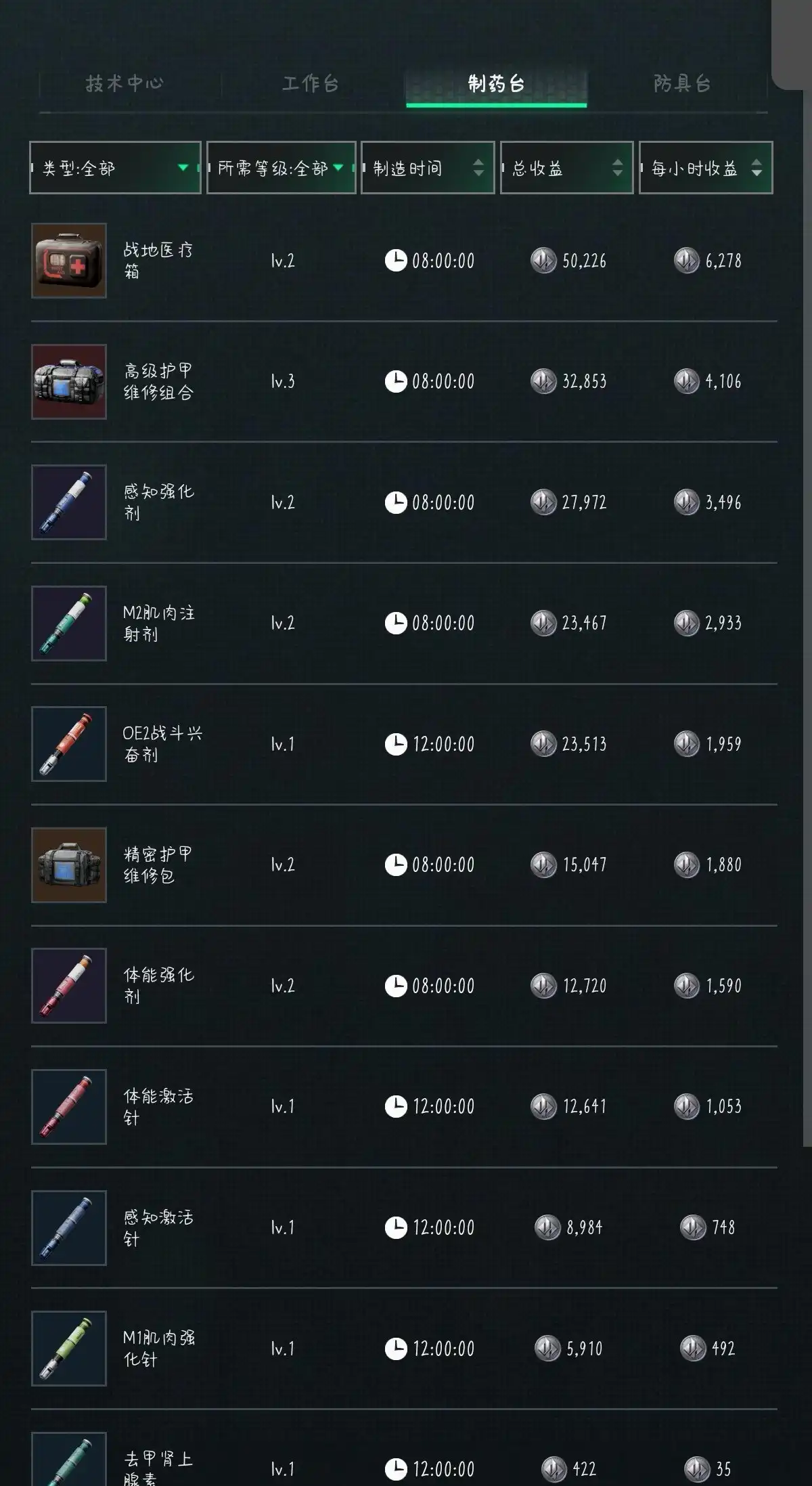Switch to the 技术中心 tab
The height and width of the screenshot is (1486, 812).
click(125, 84)
